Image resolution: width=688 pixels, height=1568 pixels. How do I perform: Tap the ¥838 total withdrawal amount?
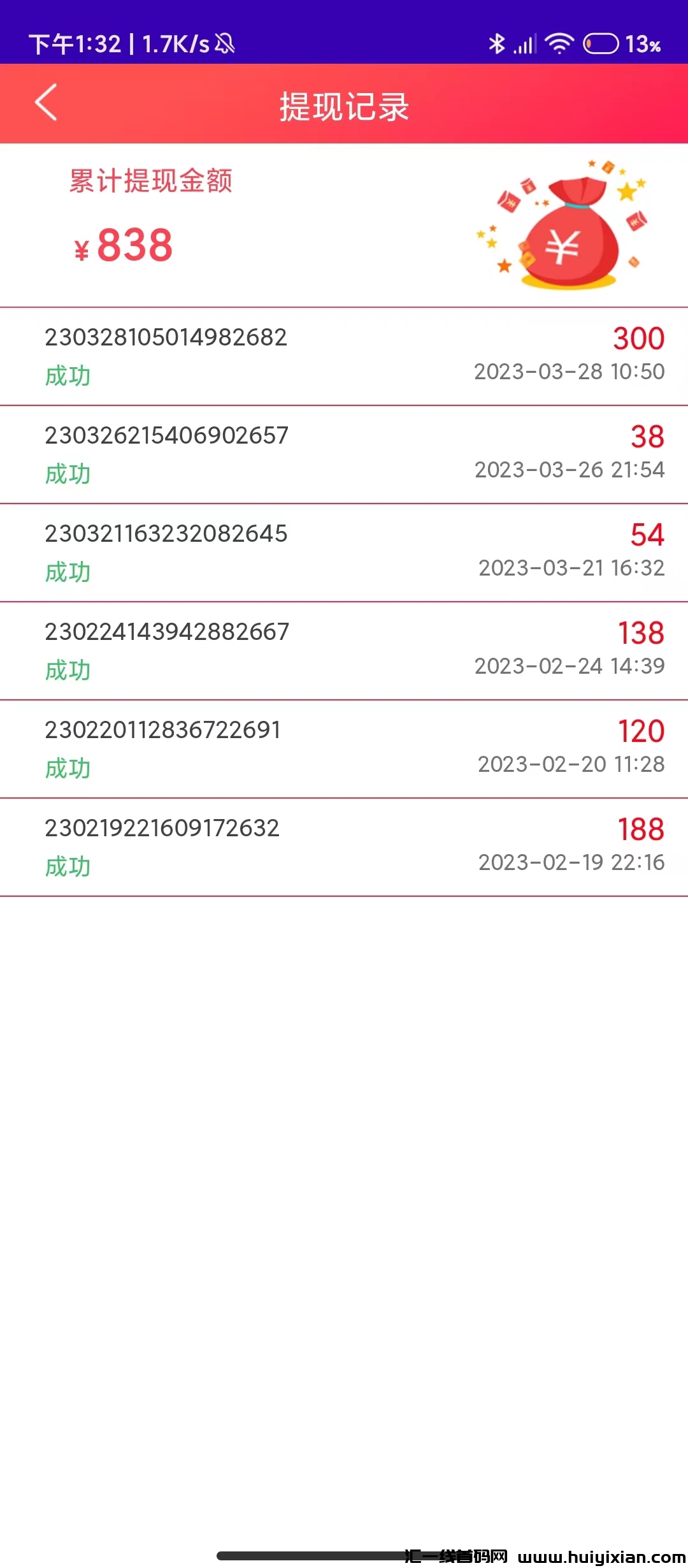click(123, 247)
